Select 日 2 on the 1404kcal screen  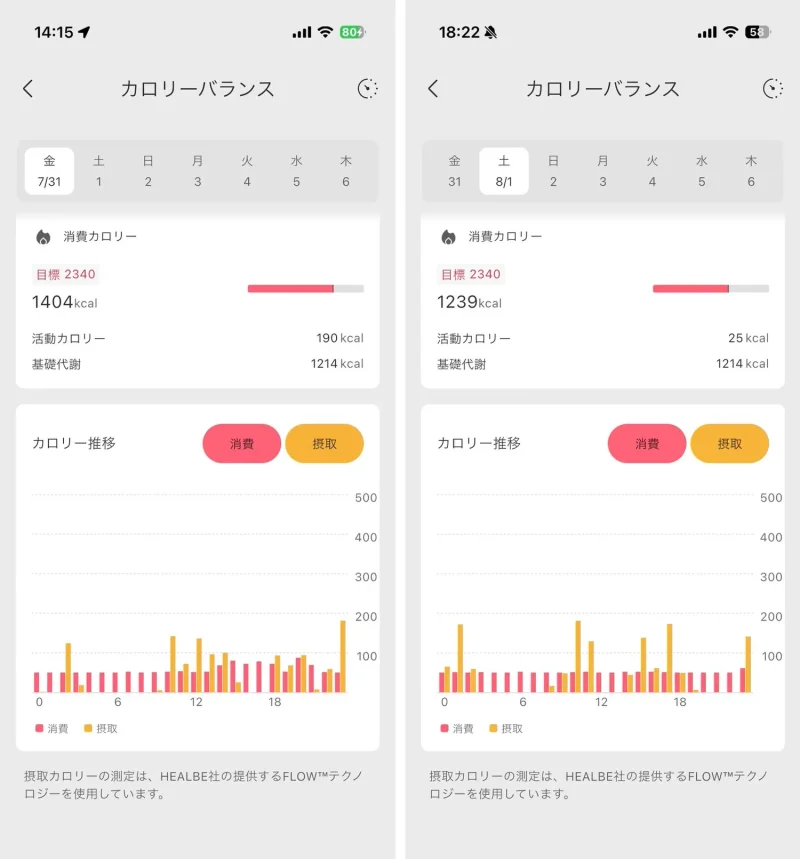click(x=148, y=171)
